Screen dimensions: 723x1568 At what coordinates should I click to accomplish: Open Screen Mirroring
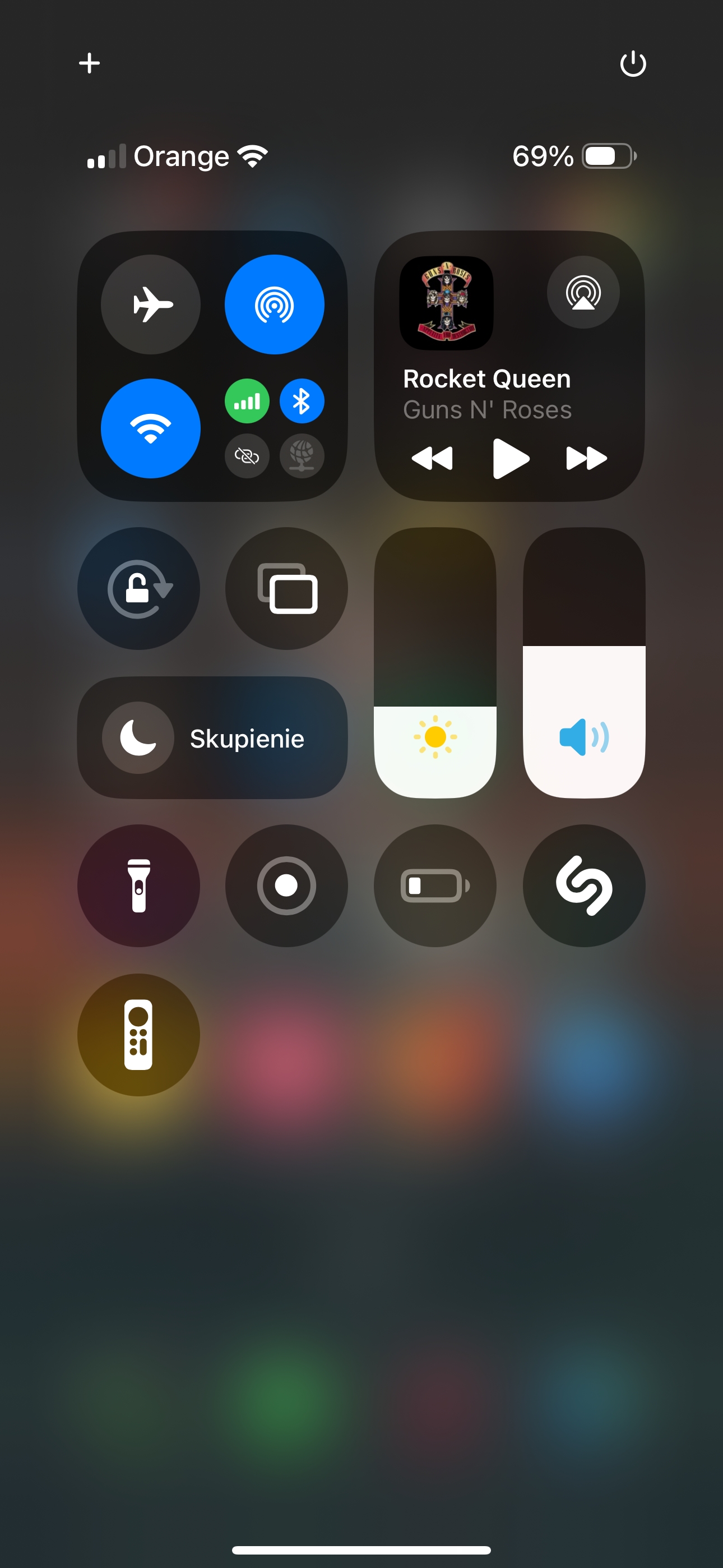point(286,589)
